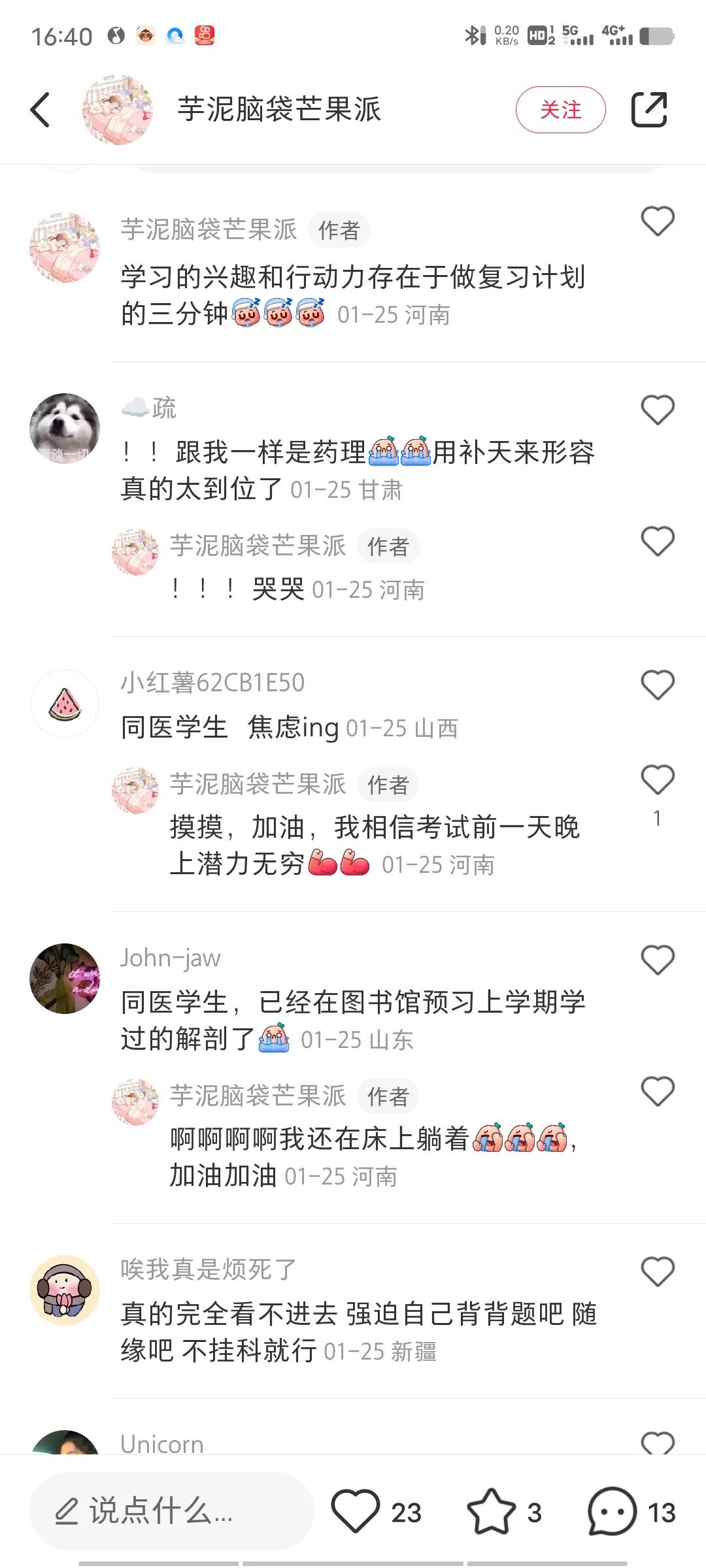Screen dimensions: 706x1568
Task: Open the watermelon avatar of 小红薯62CB1E50
Action: pyautogui.click(x=65, y=704)
